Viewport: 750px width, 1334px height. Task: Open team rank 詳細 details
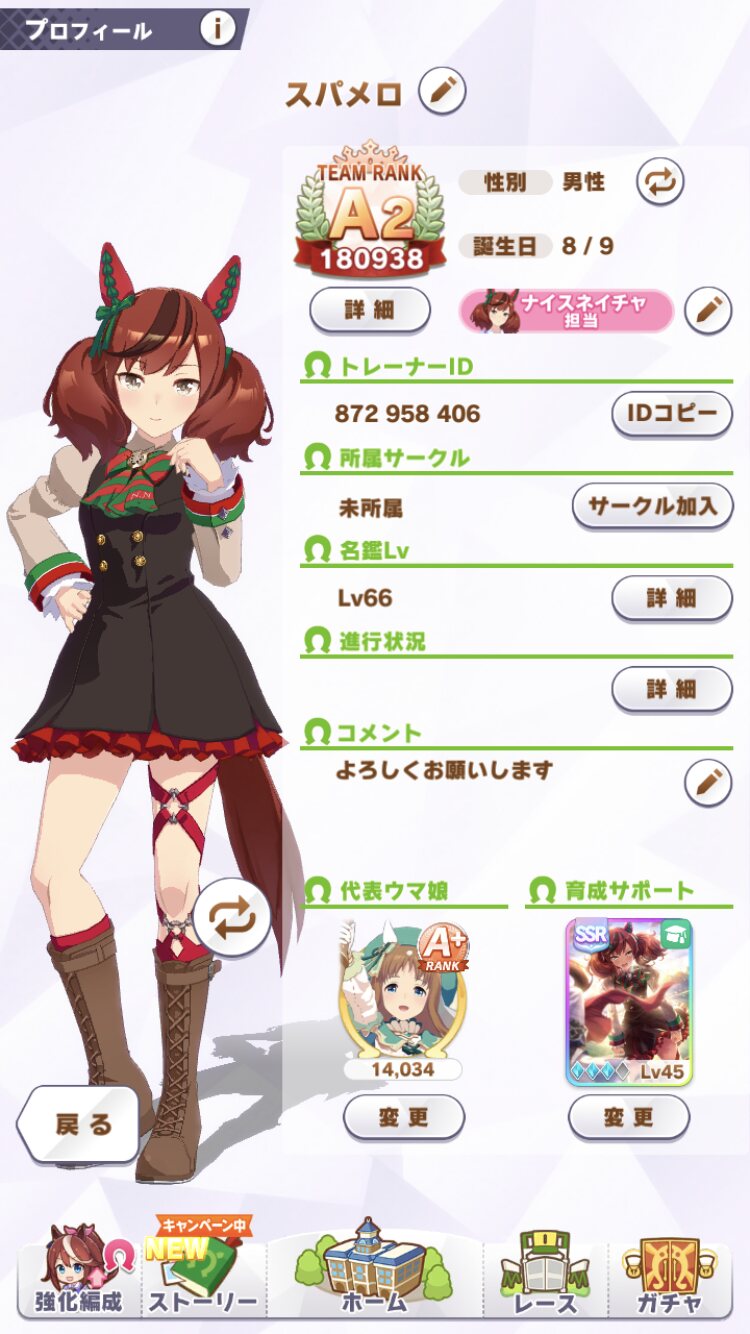(370, 310)
